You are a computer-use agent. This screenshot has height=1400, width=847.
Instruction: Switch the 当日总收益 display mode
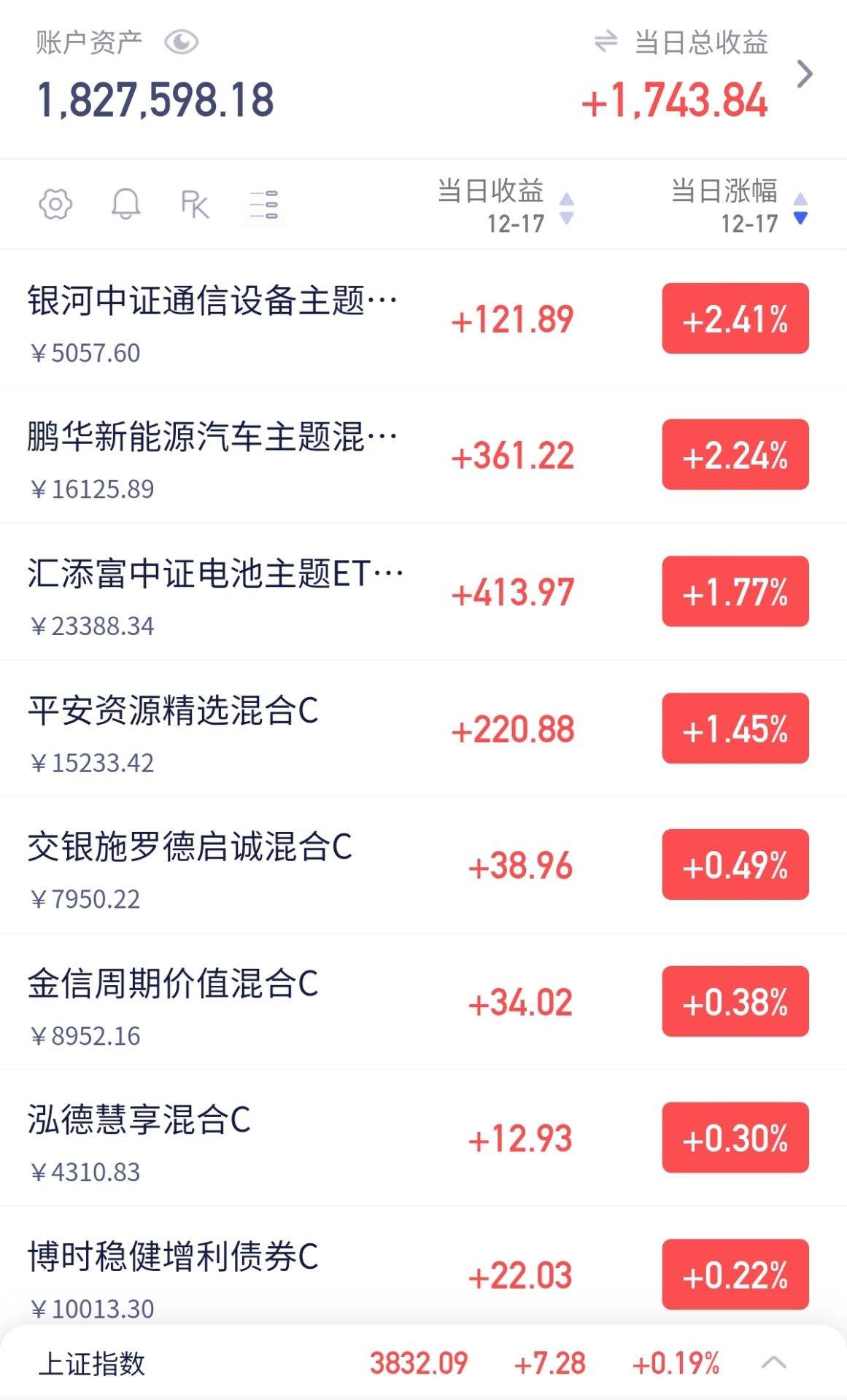point(606,42)
